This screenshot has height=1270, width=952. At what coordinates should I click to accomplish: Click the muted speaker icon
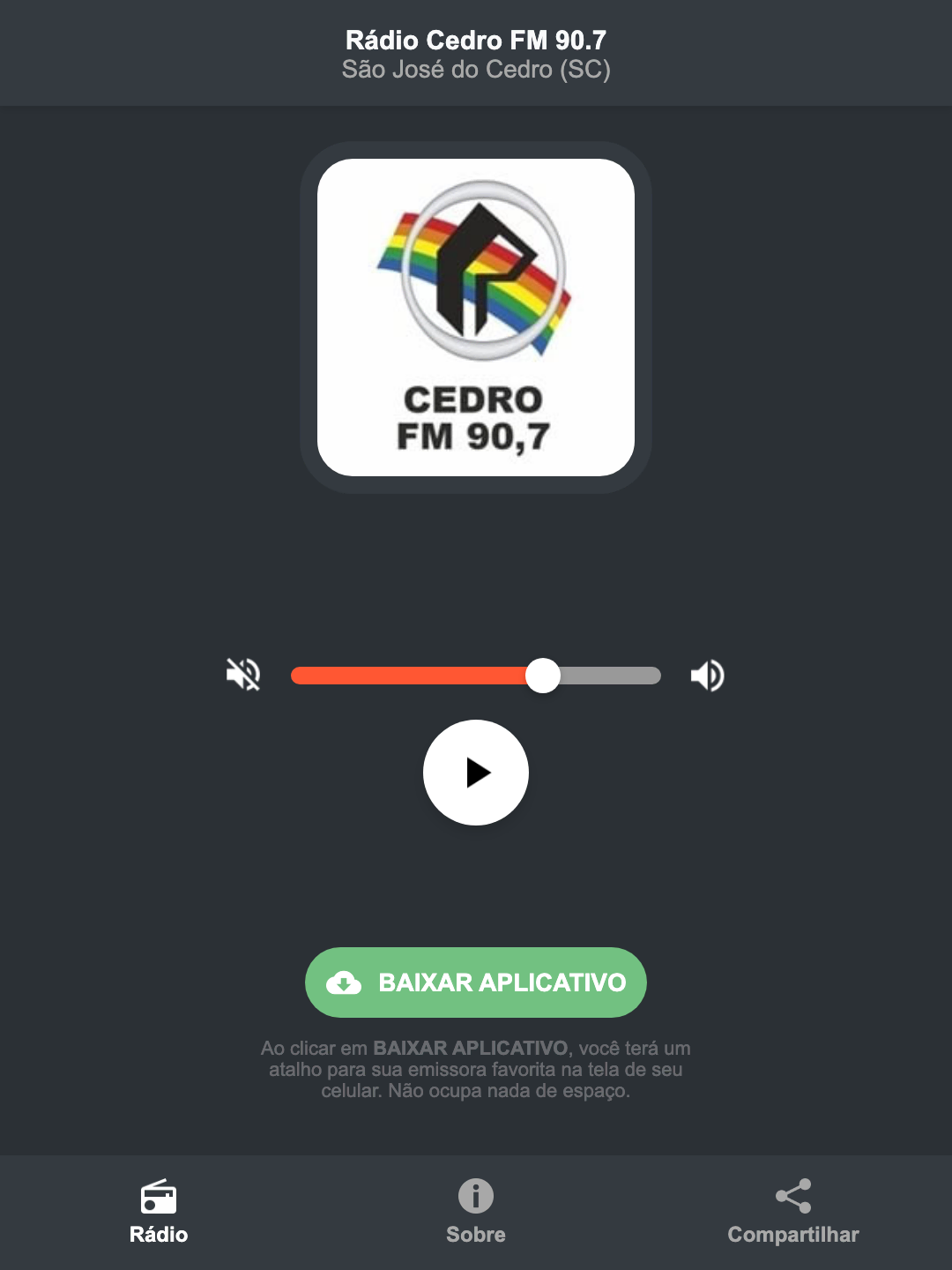click(243, 675)
